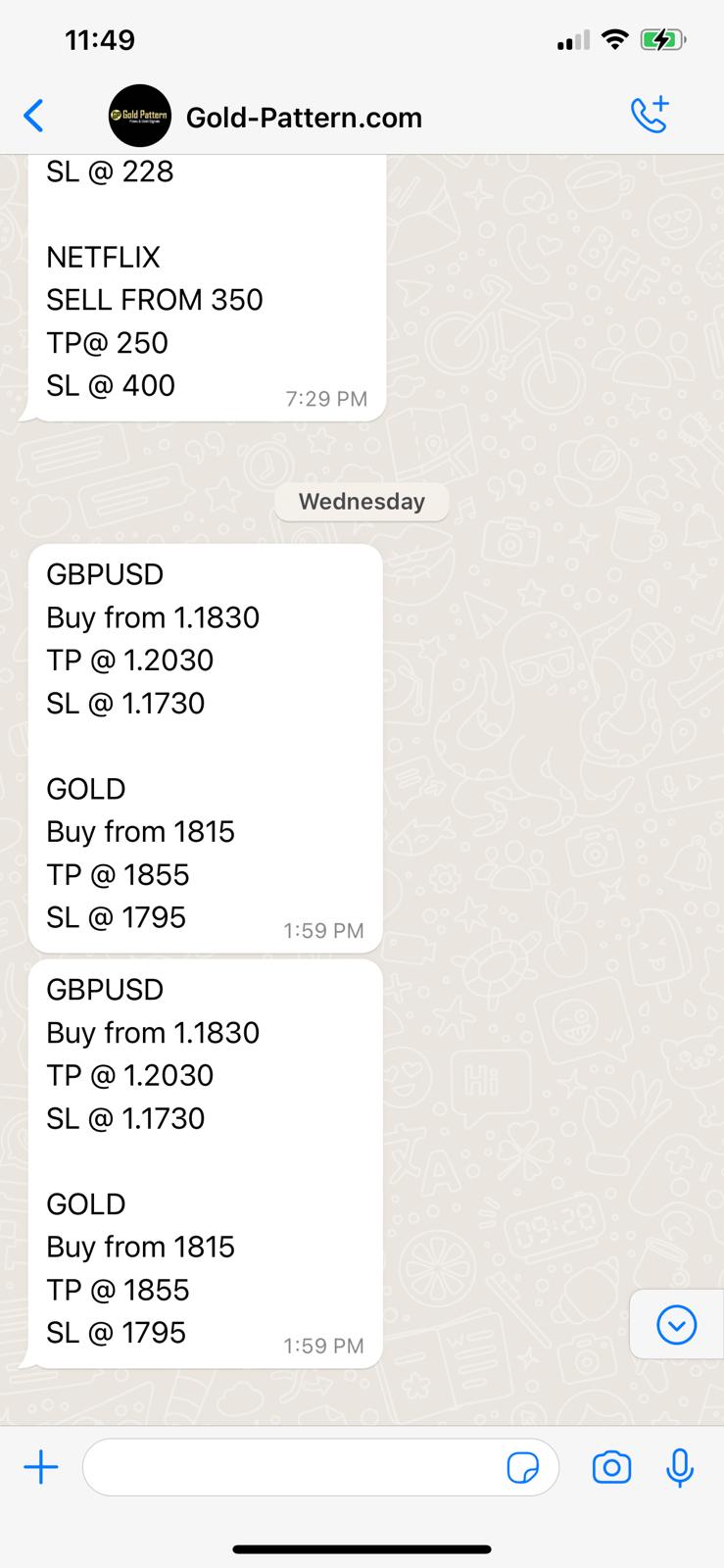Open the camera to send a photo
Image resolution: width=724 pixels, height=1568 pixels.
[611, 1467]
